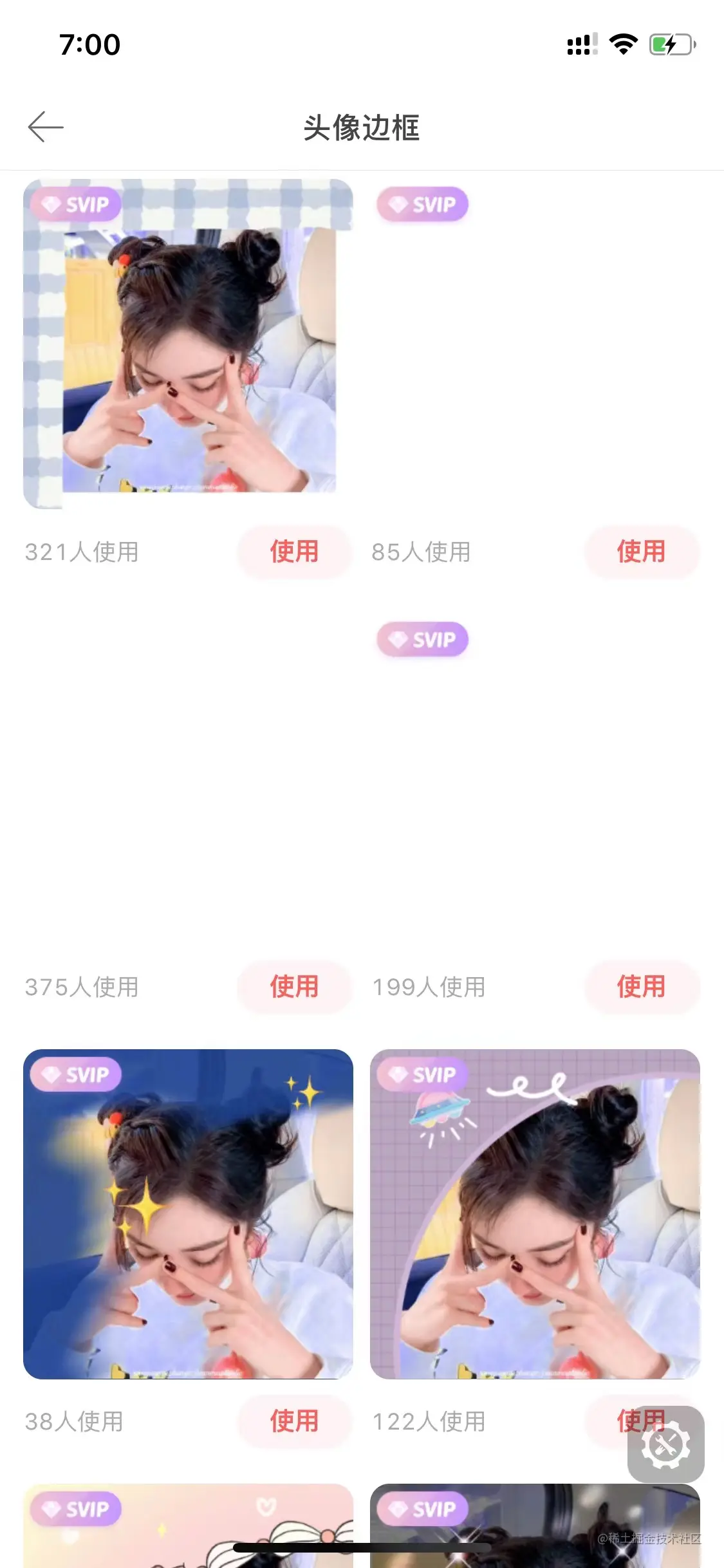The height and width of the screenshot is (1568, 724).
Task: Open the floating debug tools gear
Action: coord(665,1445)
